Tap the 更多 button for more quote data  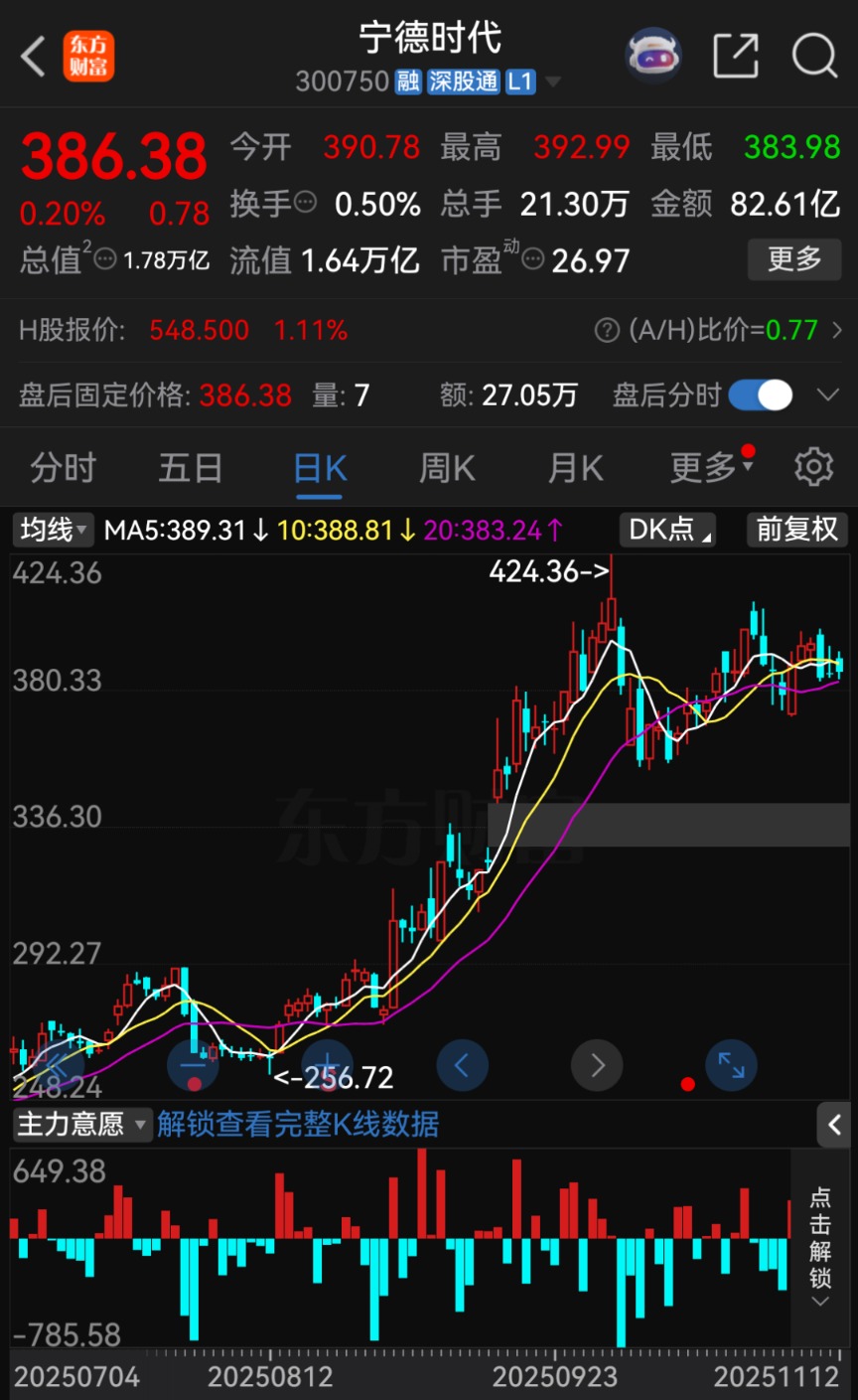click(794, 260)
